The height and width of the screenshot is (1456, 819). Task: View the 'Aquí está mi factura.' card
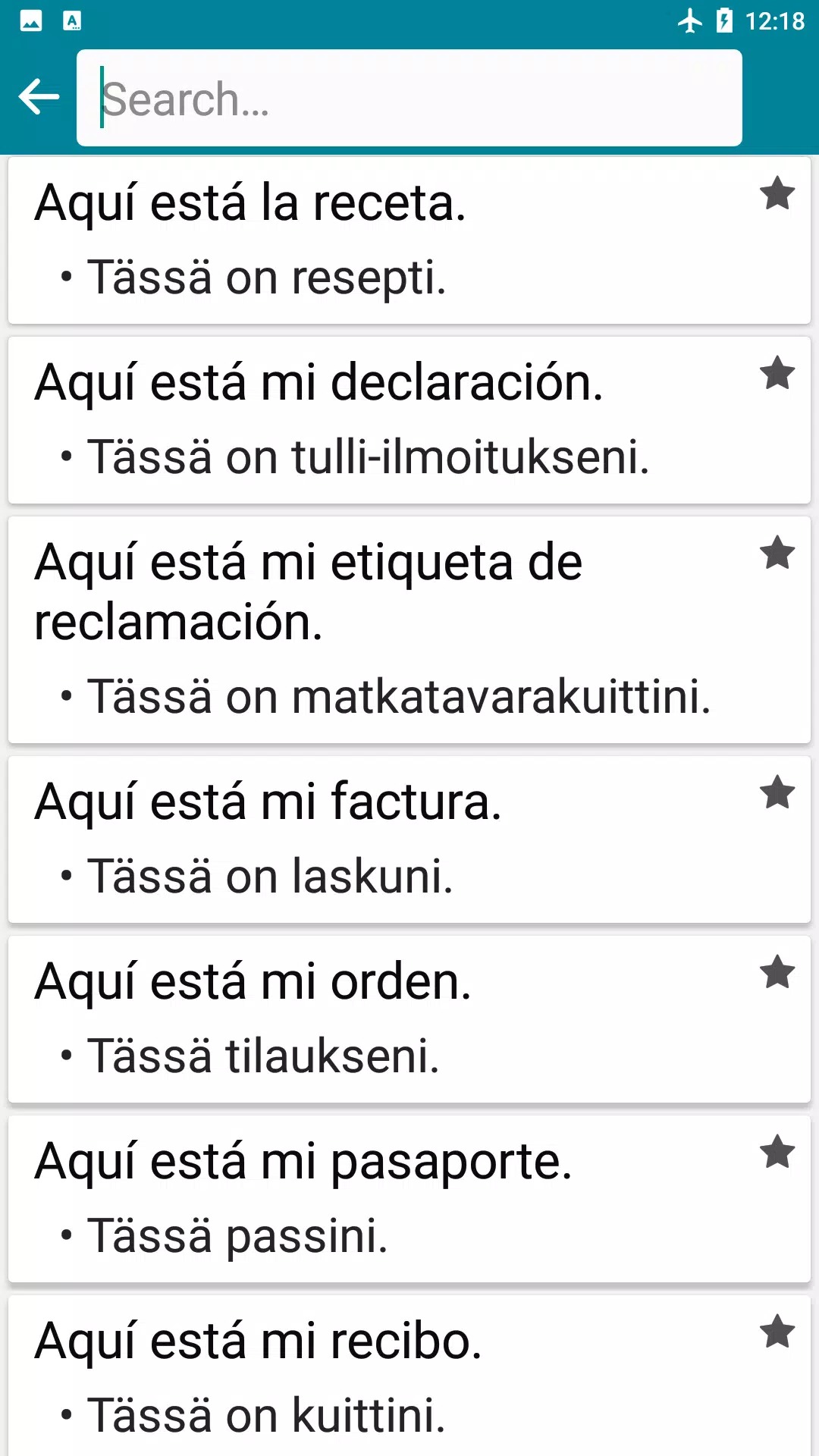coord(379,839)
